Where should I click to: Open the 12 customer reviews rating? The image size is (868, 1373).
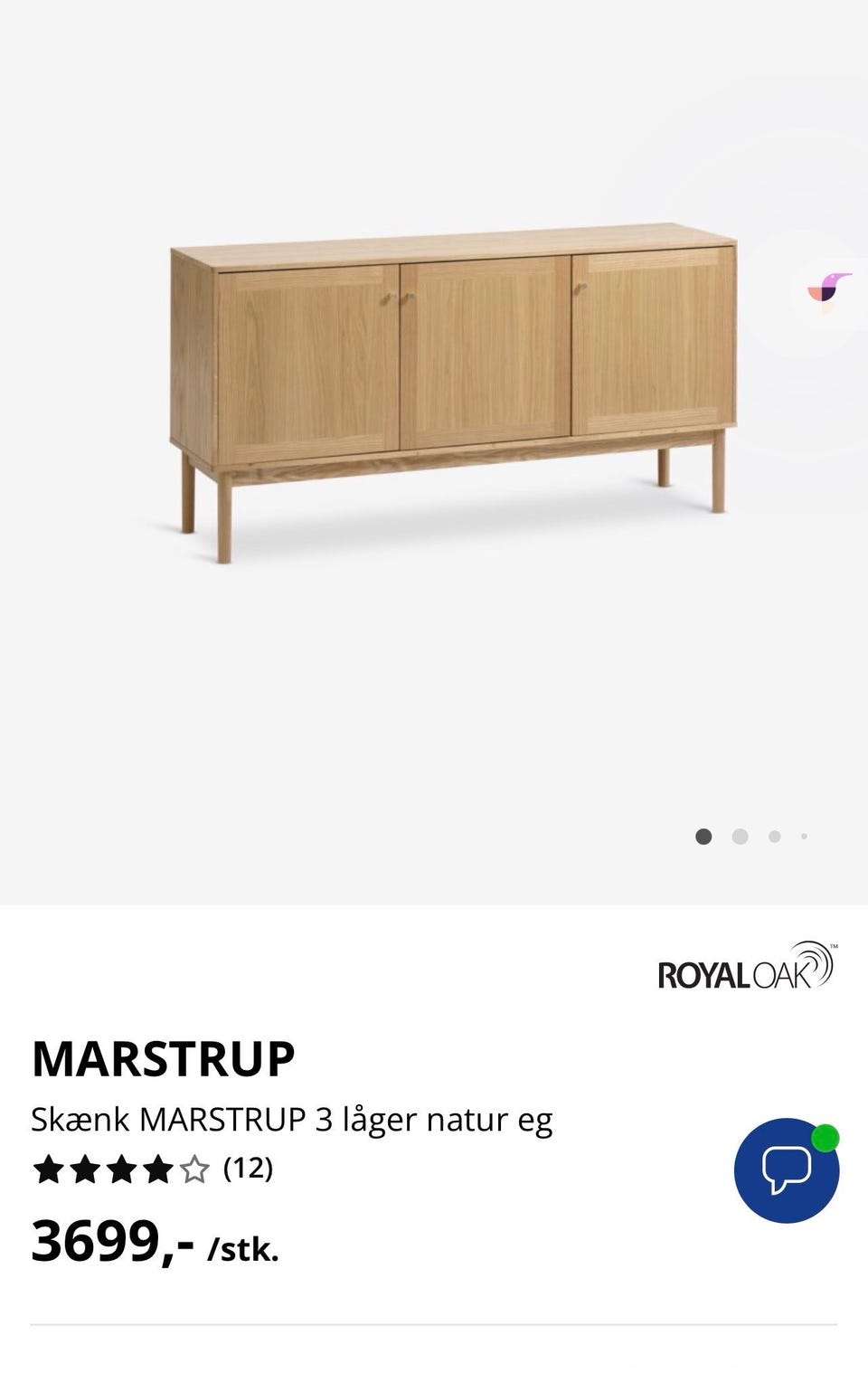point(152,1169)
